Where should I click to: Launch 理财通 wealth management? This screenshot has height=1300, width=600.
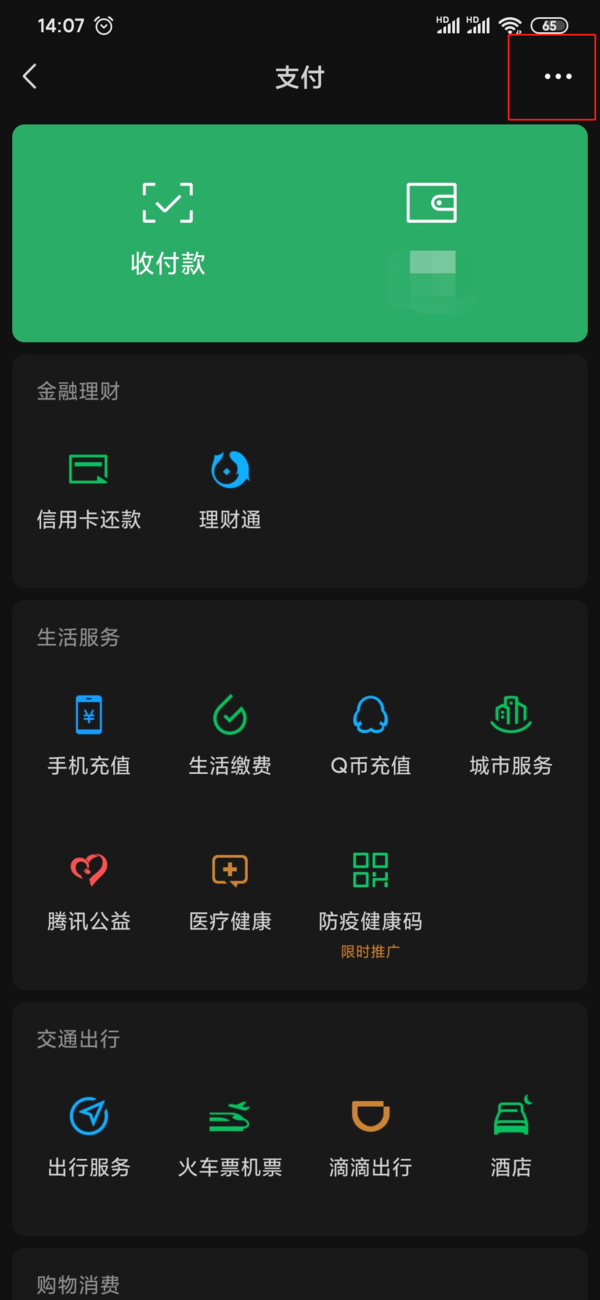click(230, 489)
